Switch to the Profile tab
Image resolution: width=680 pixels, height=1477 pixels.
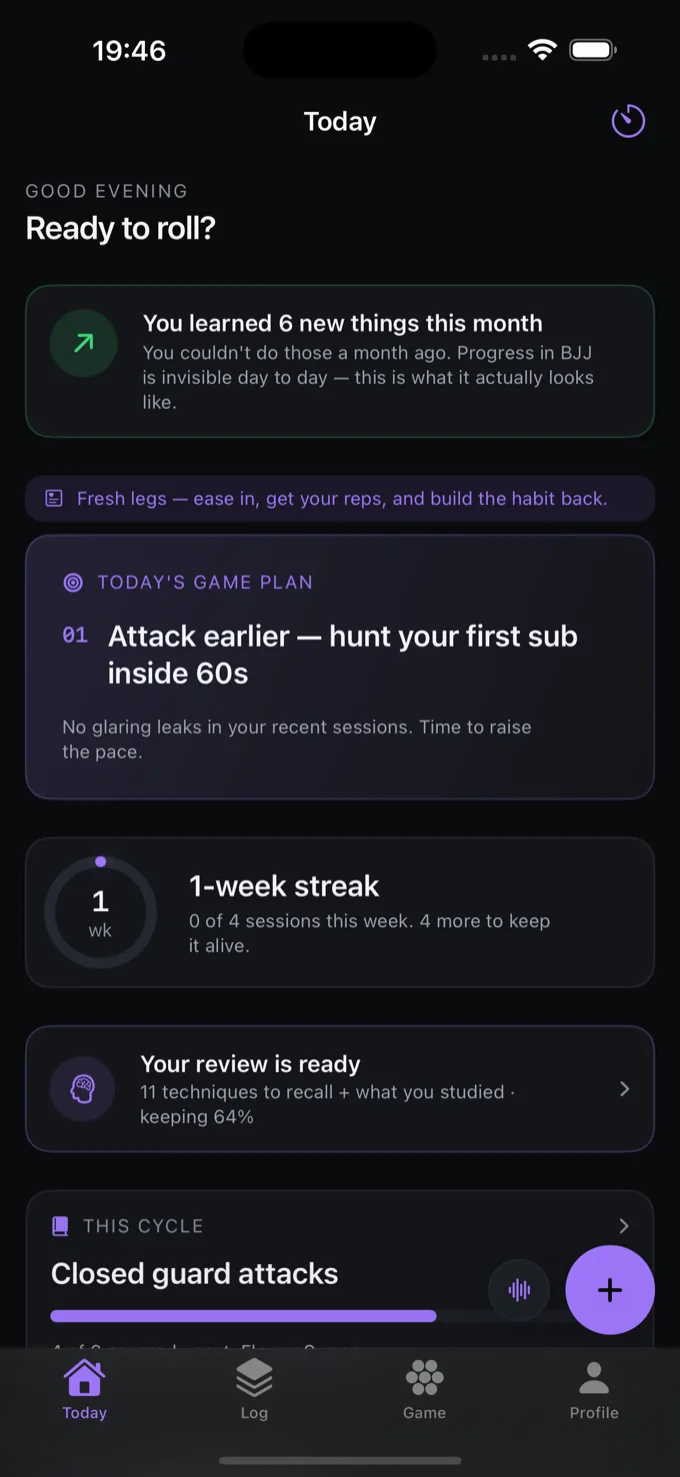[594, 1390]
